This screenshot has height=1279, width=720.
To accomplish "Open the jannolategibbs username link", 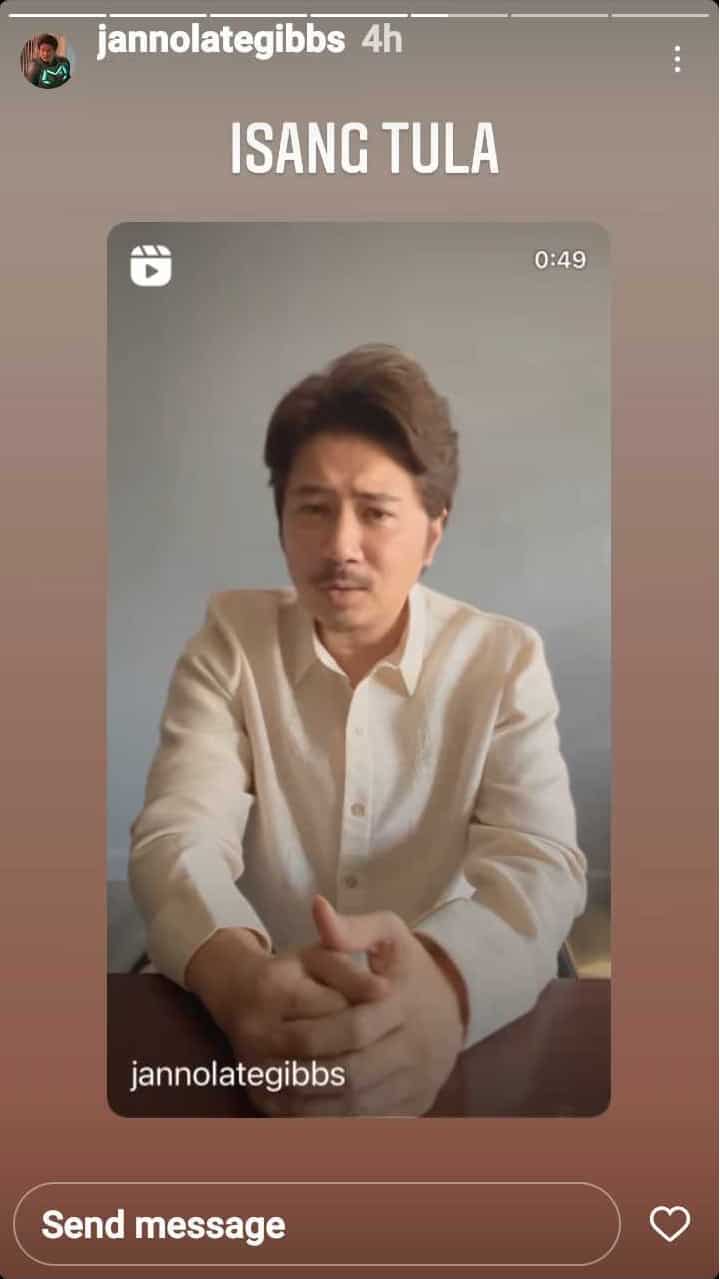I will [x=221, y=41].
